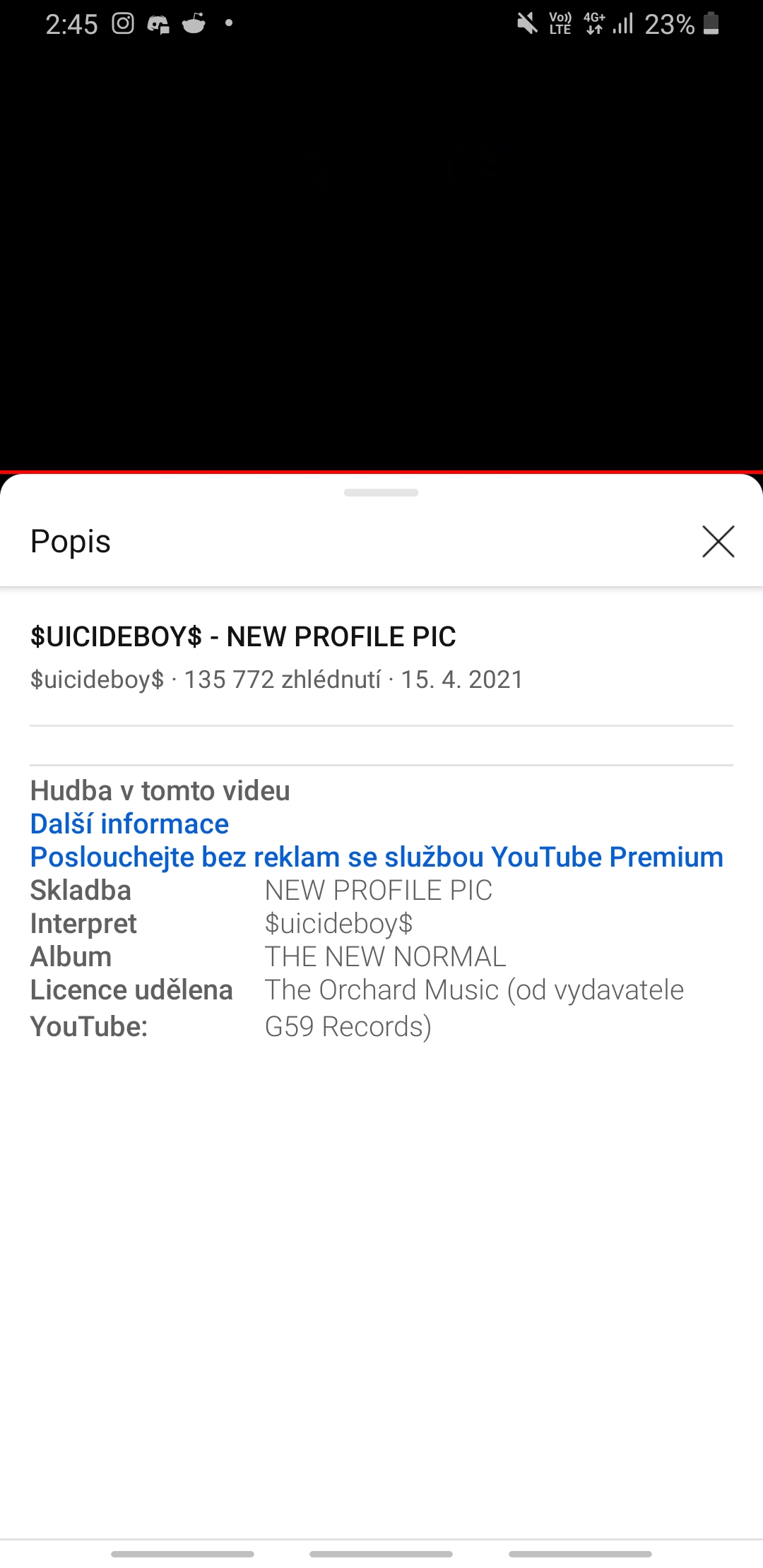Tap the black video player area

tap(381, 254)
